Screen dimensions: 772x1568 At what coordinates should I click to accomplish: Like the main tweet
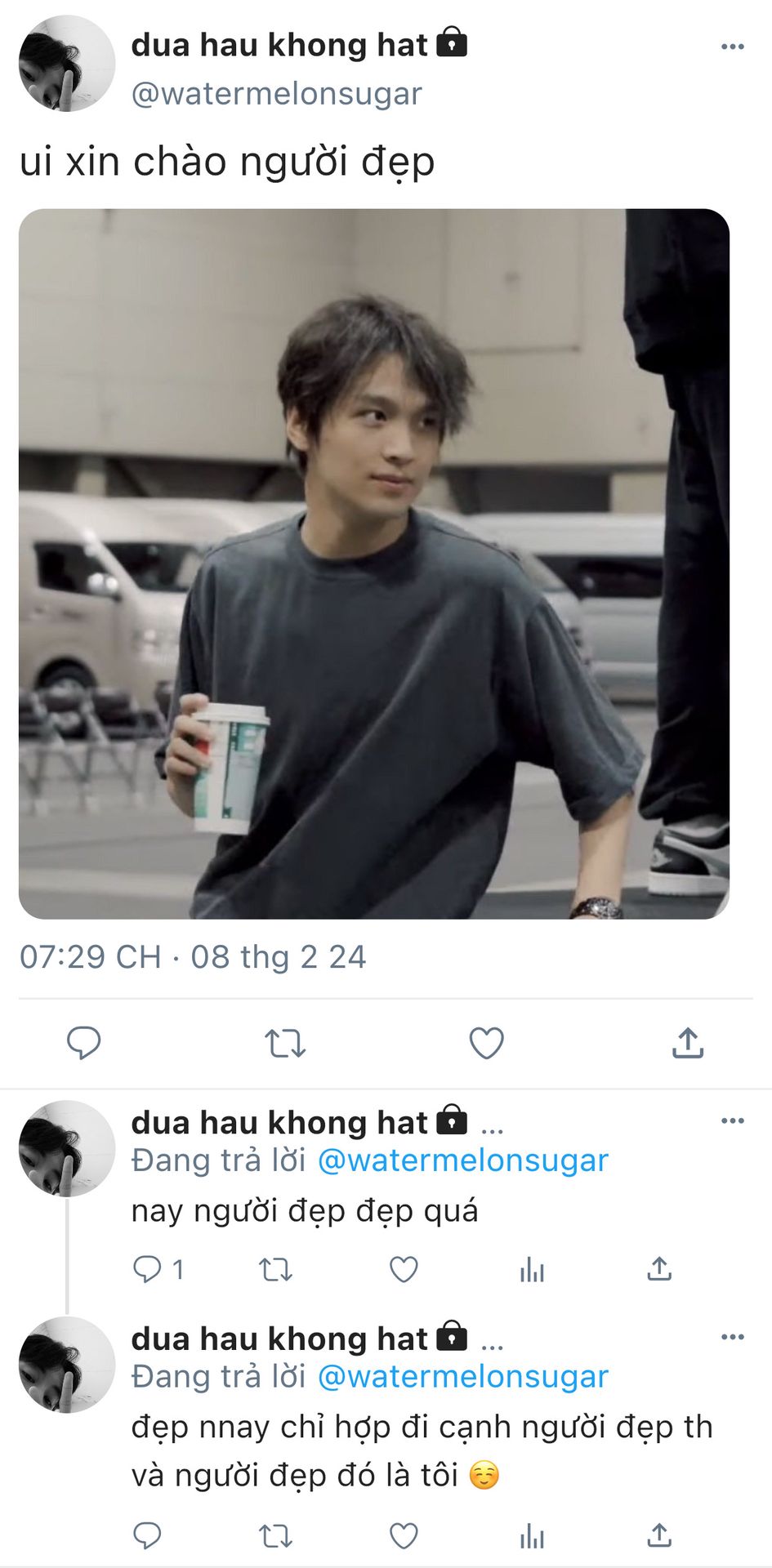click(x=486, y=1043)
